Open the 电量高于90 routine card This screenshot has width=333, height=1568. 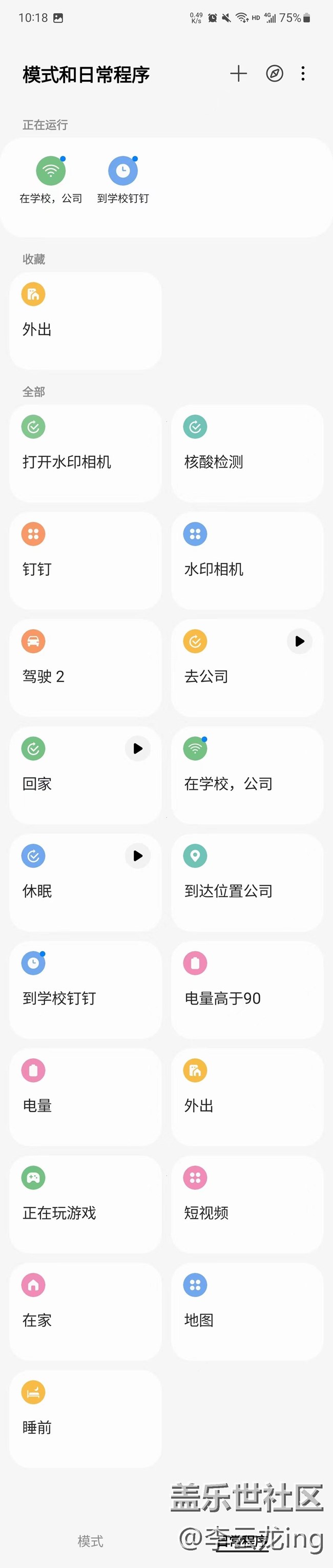tap(247, 989)
